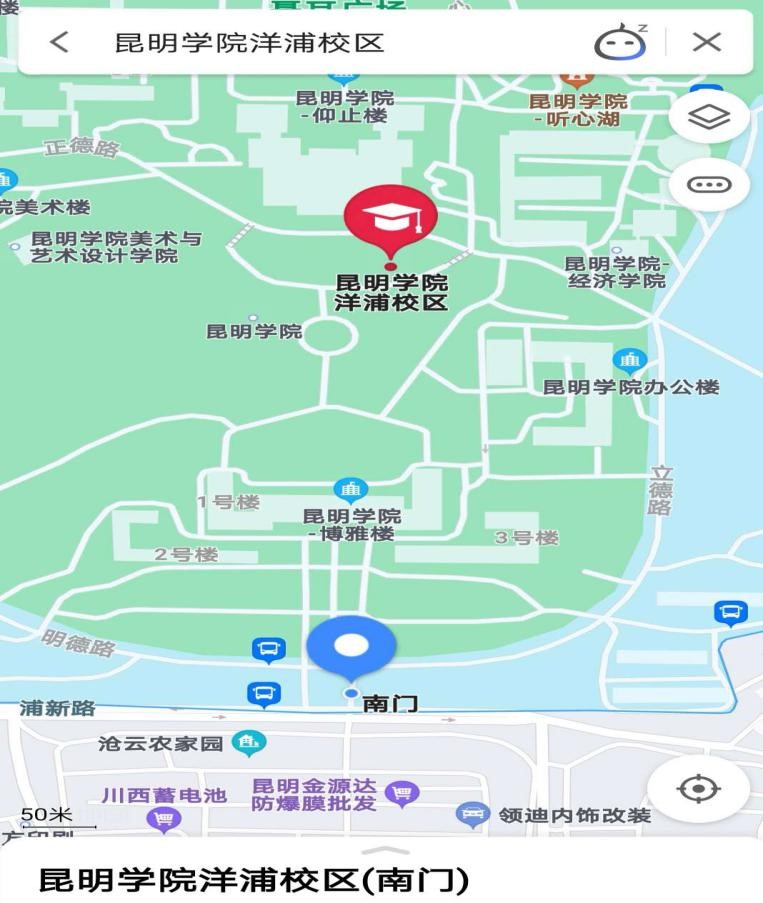Open the 昆明金源达防爆膜批发 shop marker
This screenshot has width=763, height=903.
coord(401,794)
